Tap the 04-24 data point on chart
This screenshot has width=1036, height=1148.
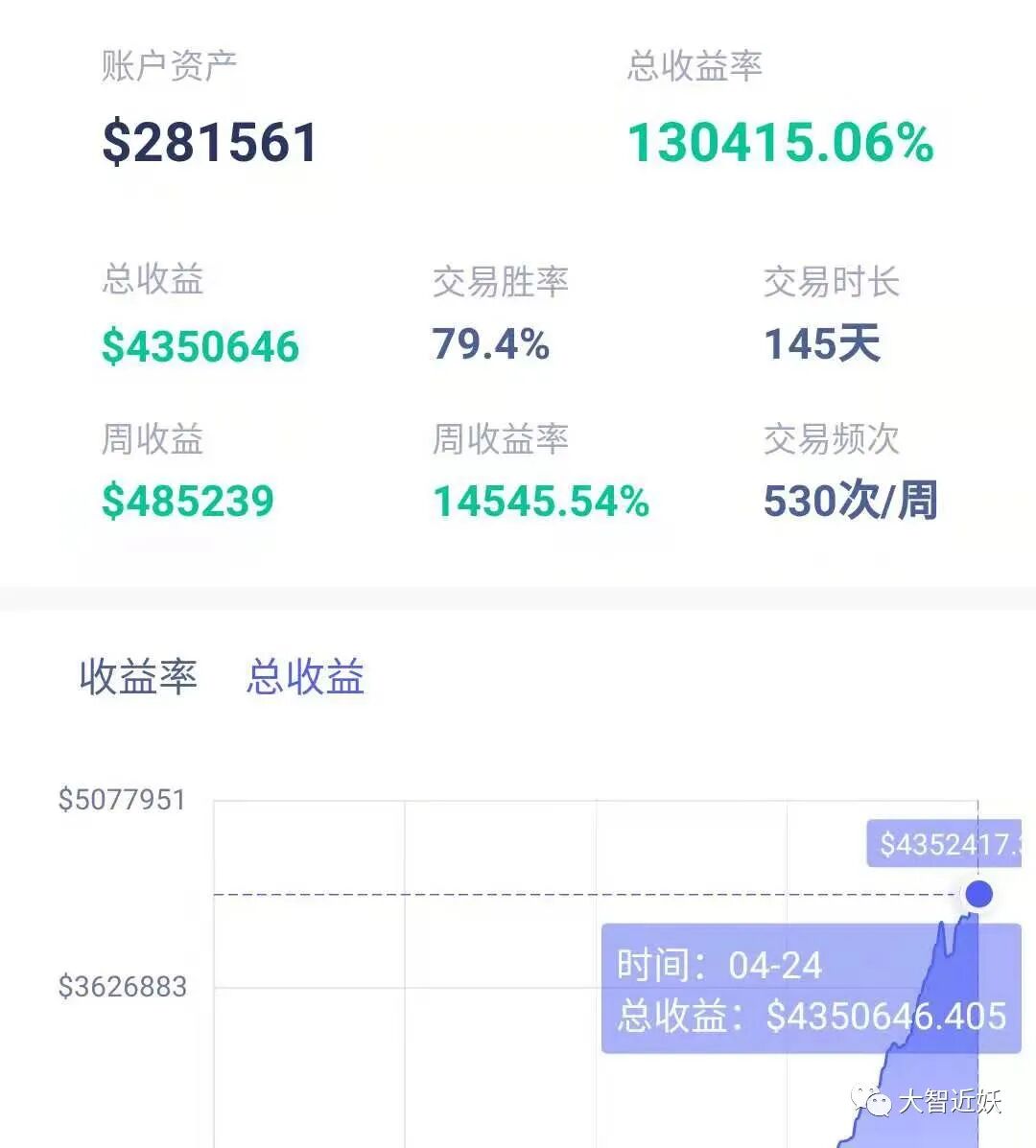(x=978, y=894)
